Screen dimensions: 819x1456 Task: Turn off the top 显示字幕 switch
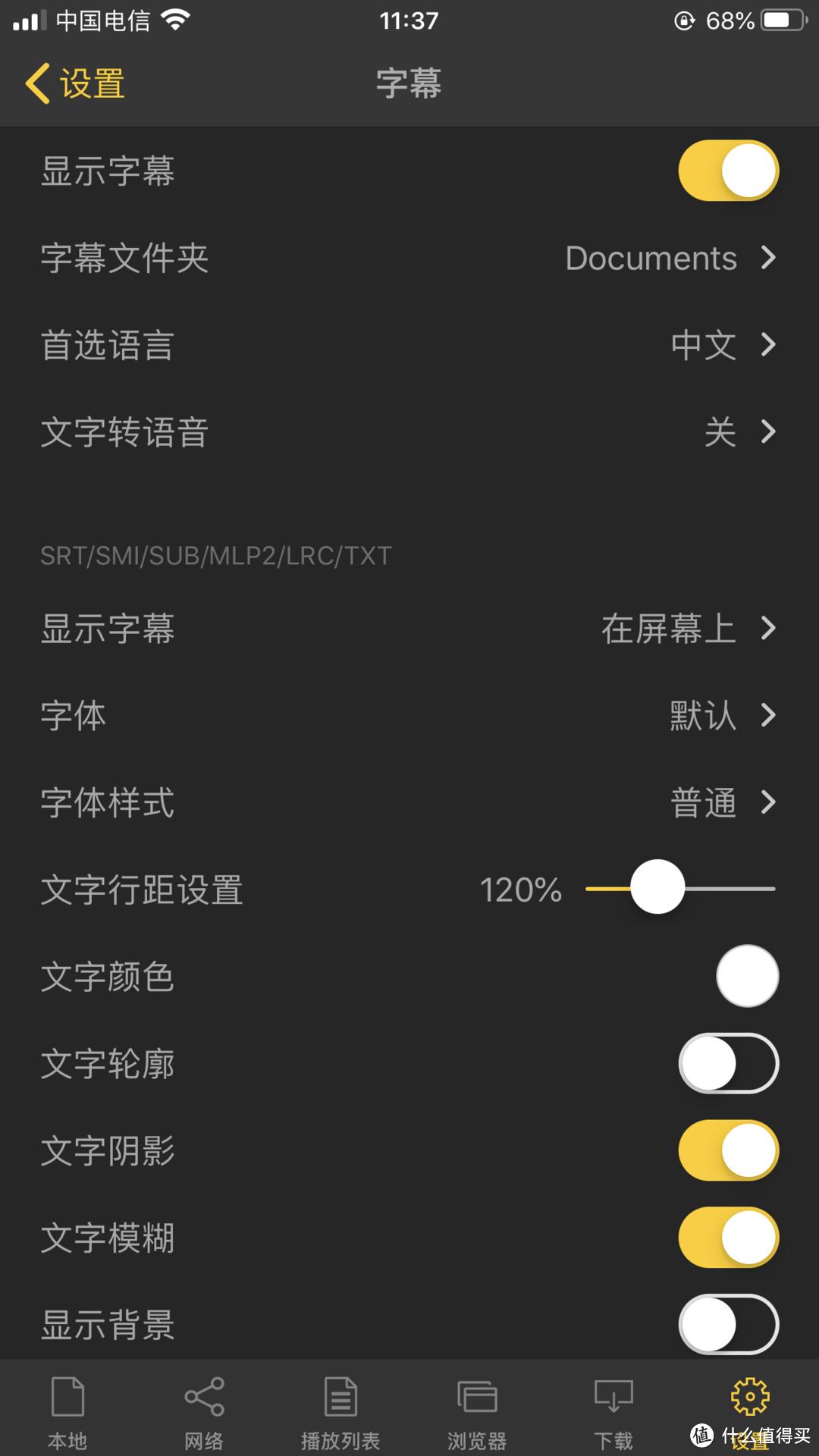pyautogui.click(x=728, y=171)
